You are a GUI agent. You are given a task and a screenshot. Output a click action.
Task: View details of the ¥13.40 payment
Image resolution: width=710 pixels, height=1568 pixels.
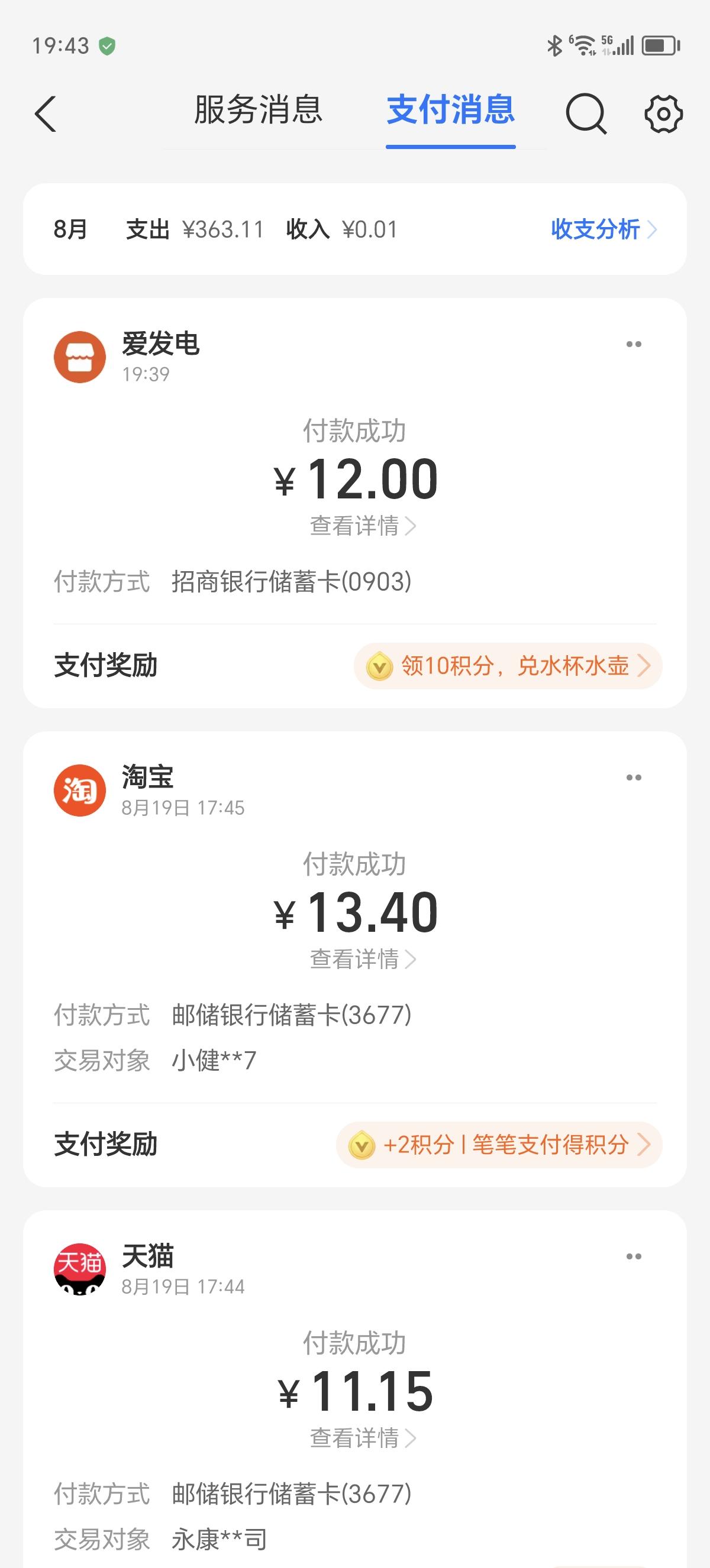[362, 959]
